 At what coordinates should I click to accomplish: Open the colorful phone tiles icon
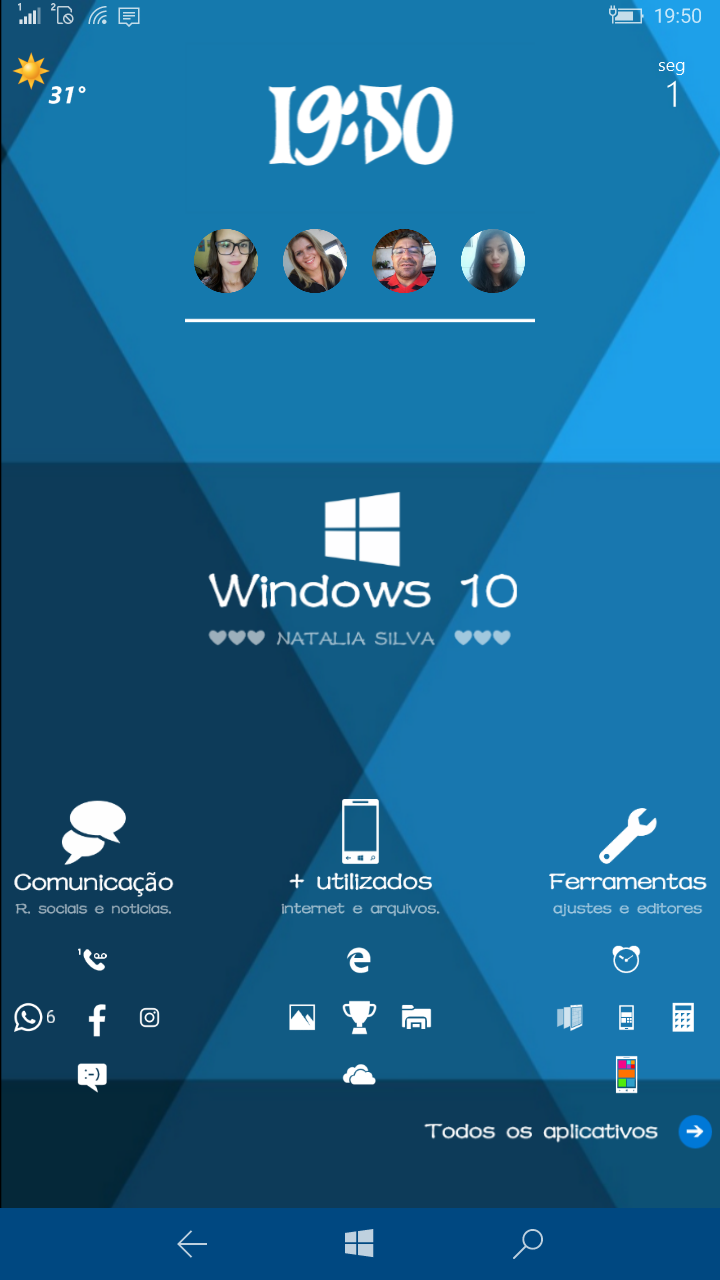626,1075
